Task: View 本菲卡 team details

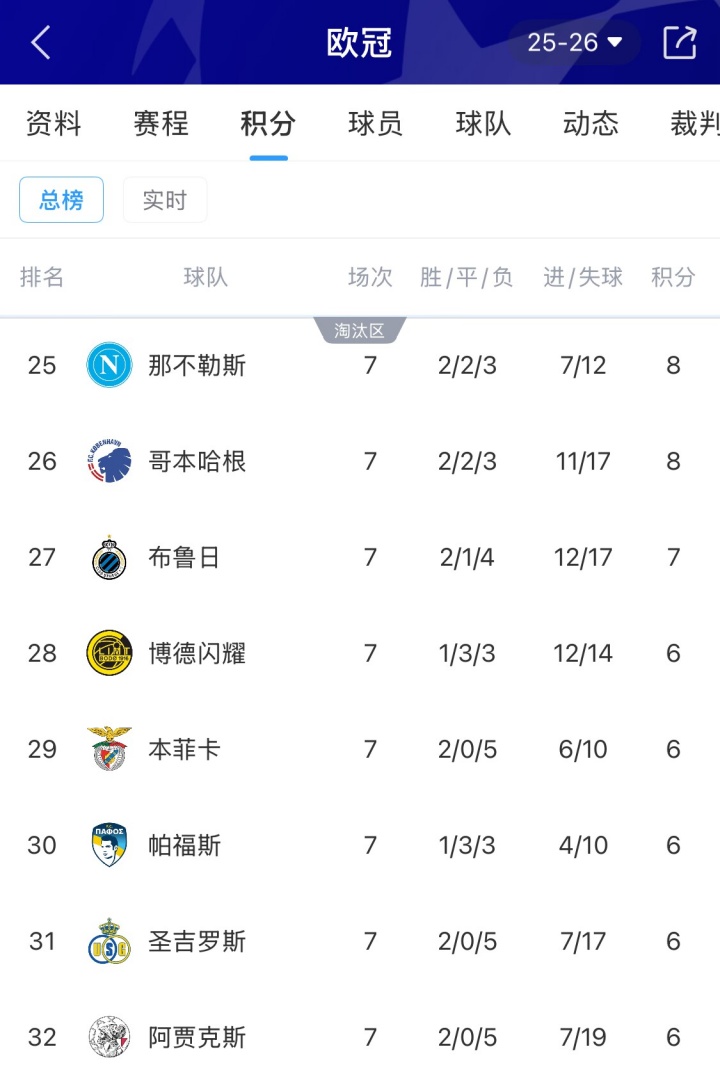Action: coord(184,749)
